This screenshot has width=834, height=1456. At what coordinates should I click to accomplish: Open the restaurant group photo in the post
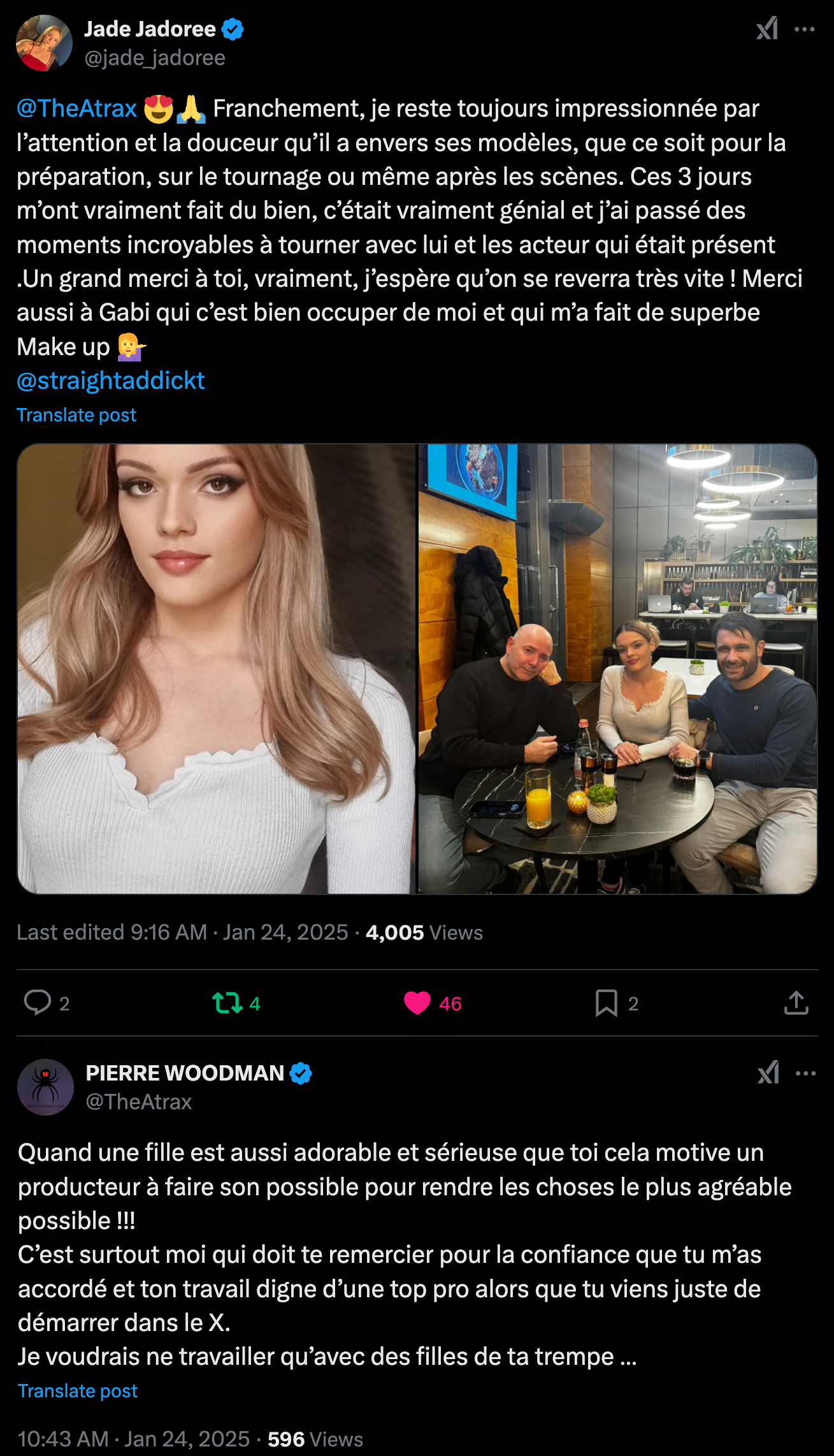pos(617,668)
